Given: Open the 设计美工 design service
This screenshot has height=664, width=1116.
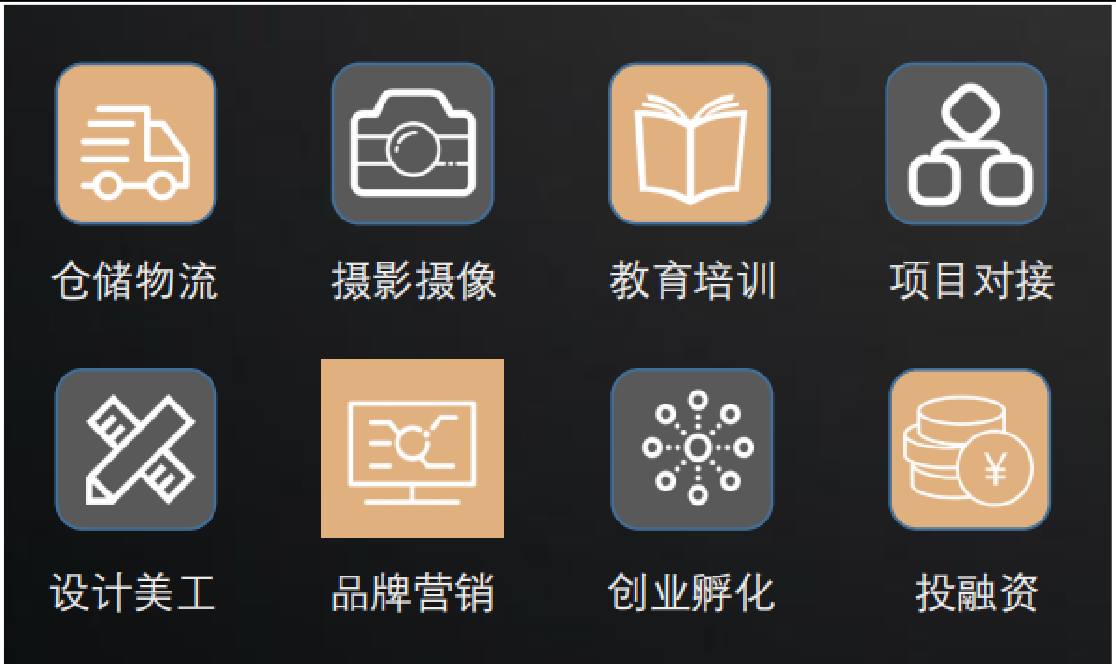Looking at the screenshot, I should 135,449.
